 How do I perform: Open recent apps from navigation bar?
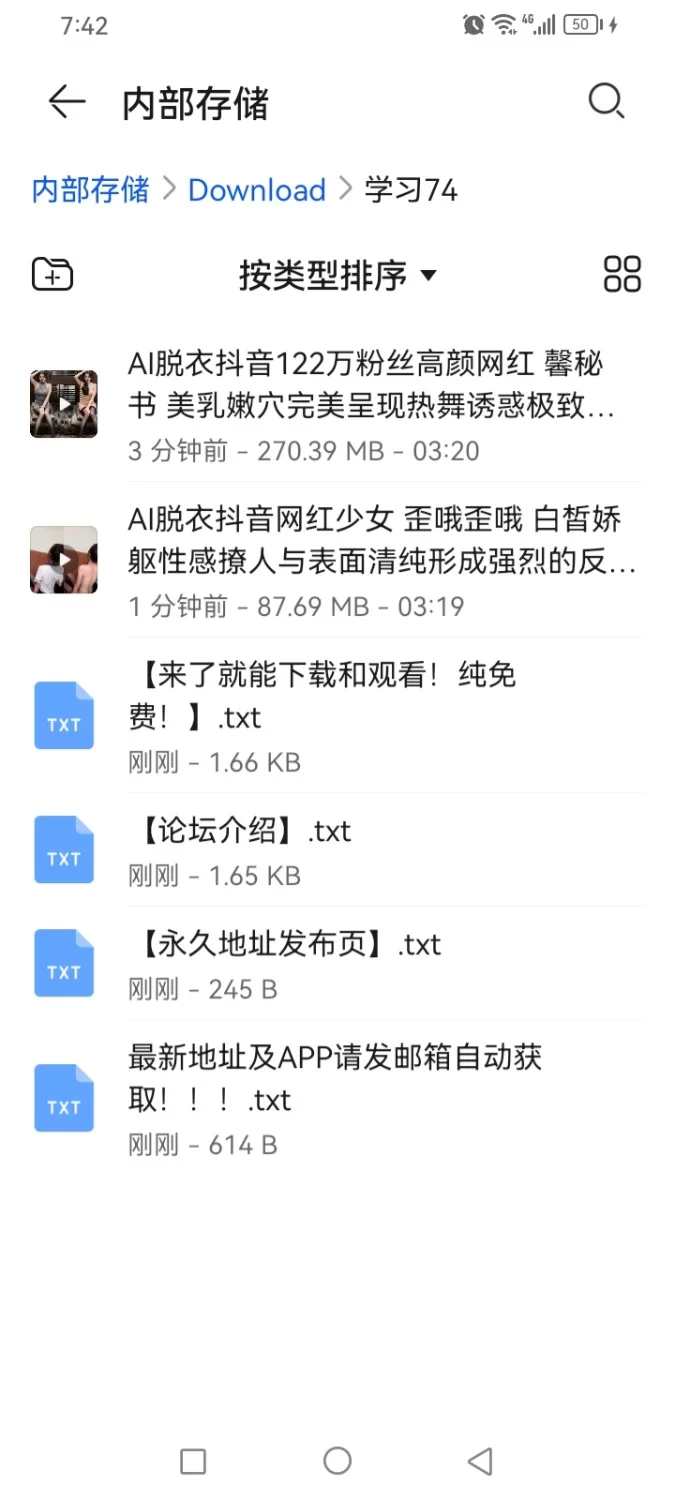[193, 1461]
